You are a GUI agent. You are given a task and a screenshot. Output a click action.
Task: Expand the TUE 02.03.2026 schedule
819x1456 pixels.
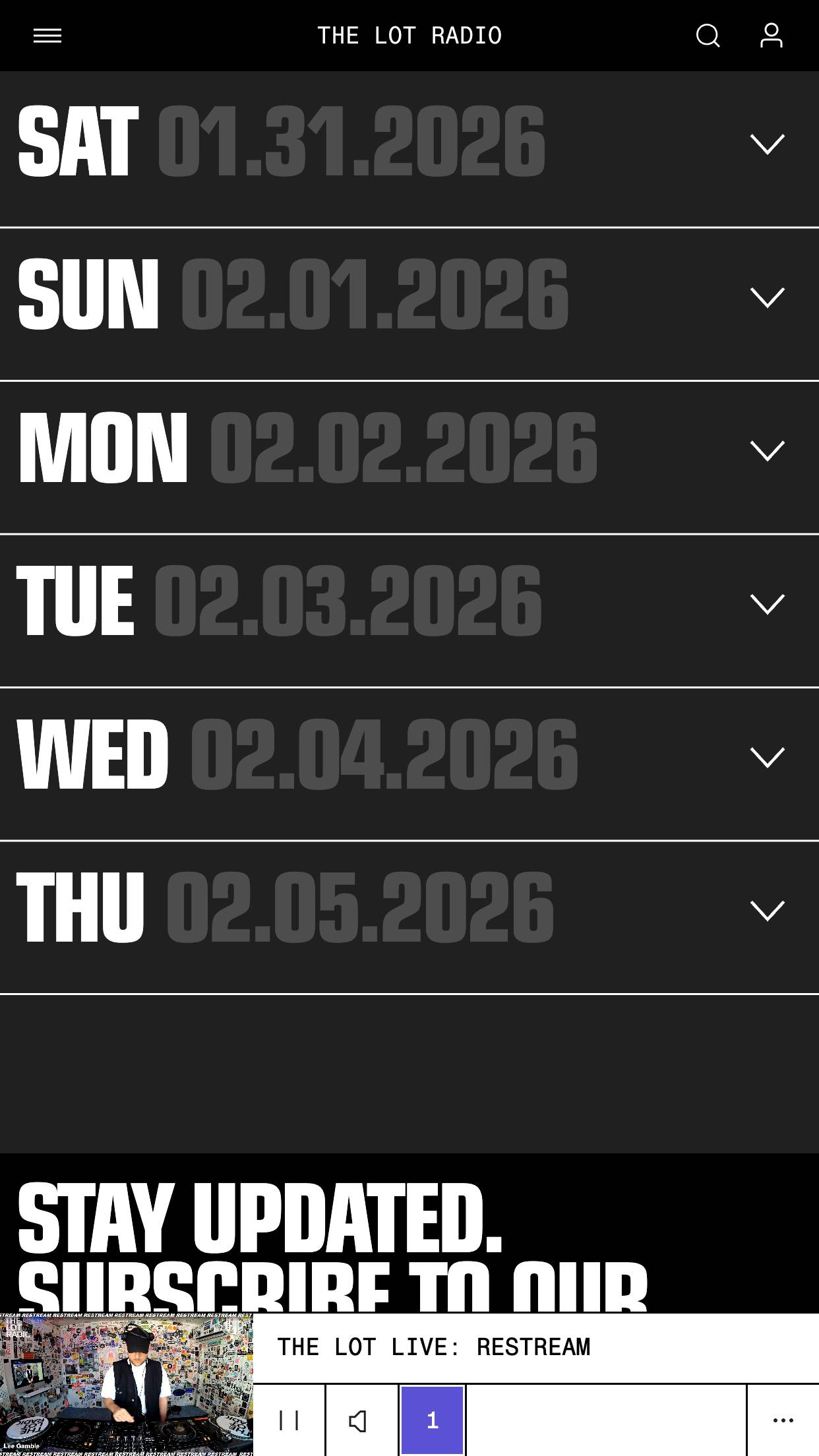(767, 603)
